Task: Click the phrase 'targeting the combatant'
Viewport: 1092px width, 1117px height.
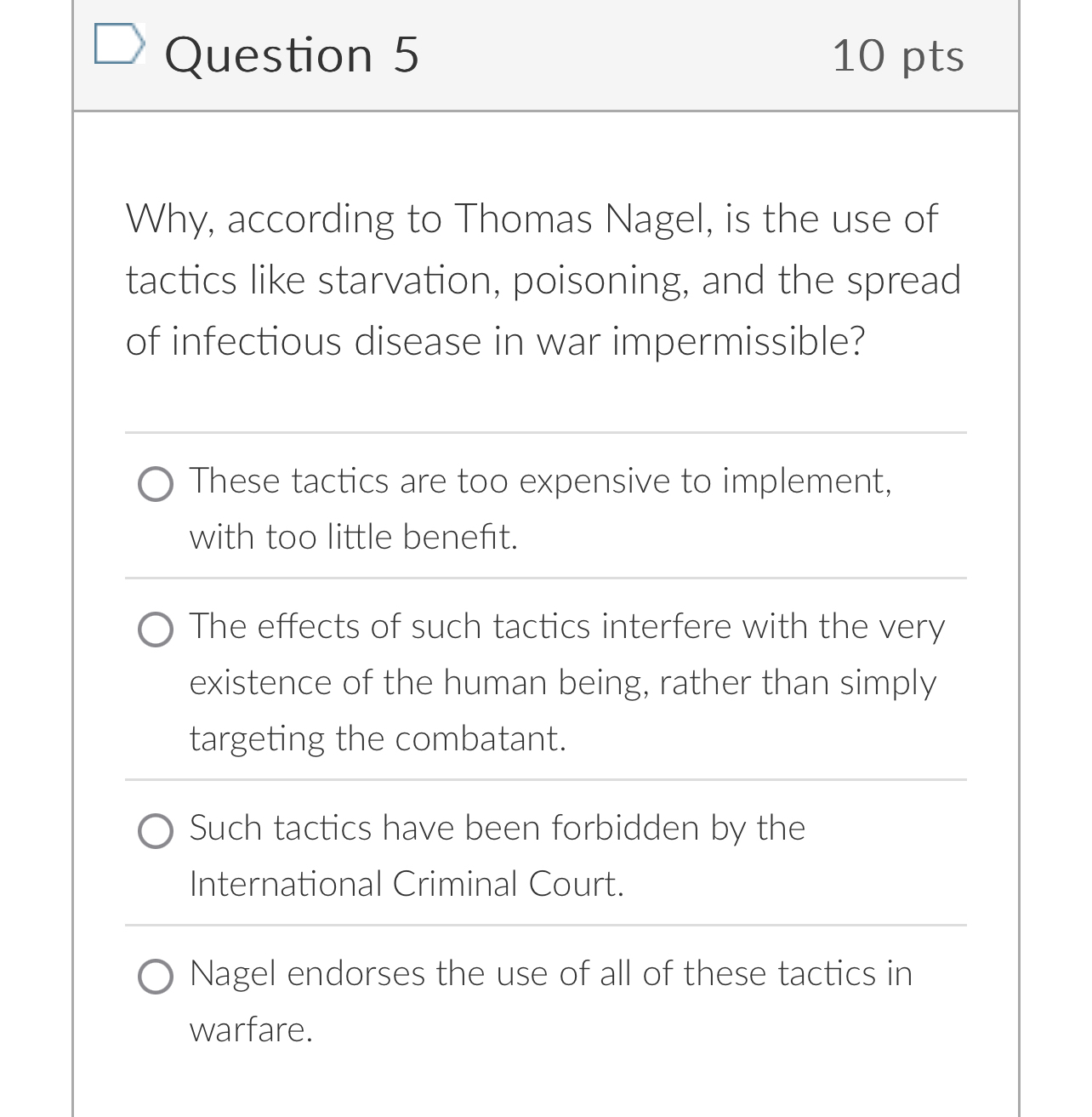Action: pyautogui.click(x=378, y=738)
